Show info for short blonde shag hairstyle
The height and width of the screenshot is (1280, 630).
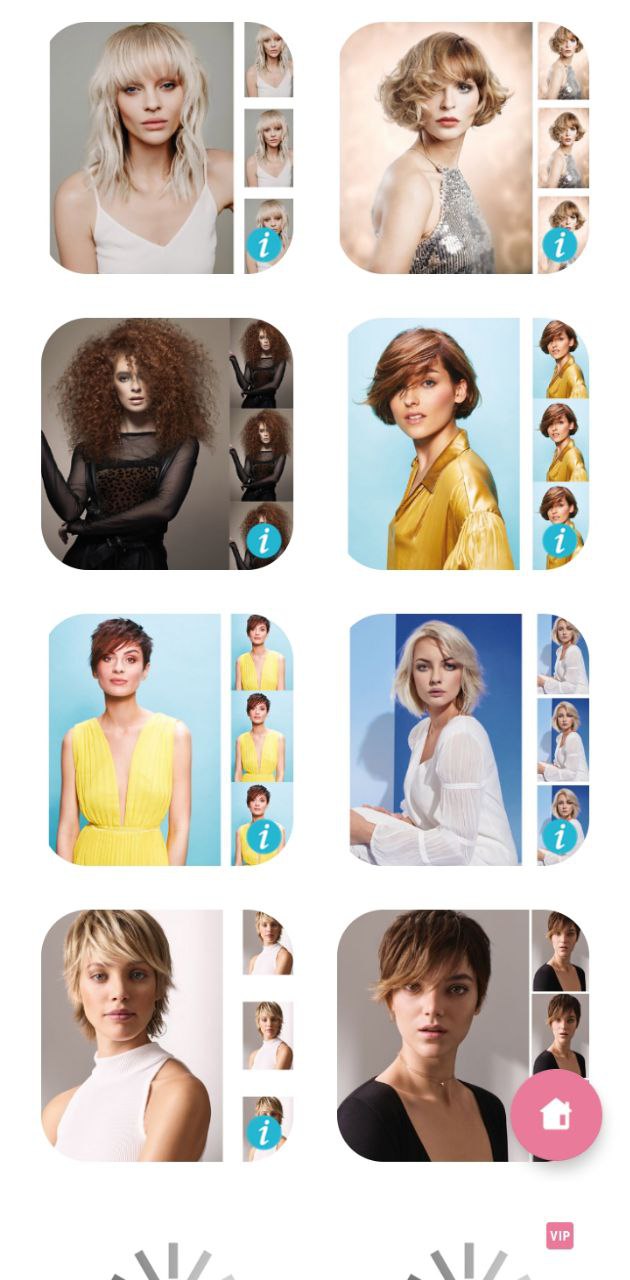click(264, 1132)
